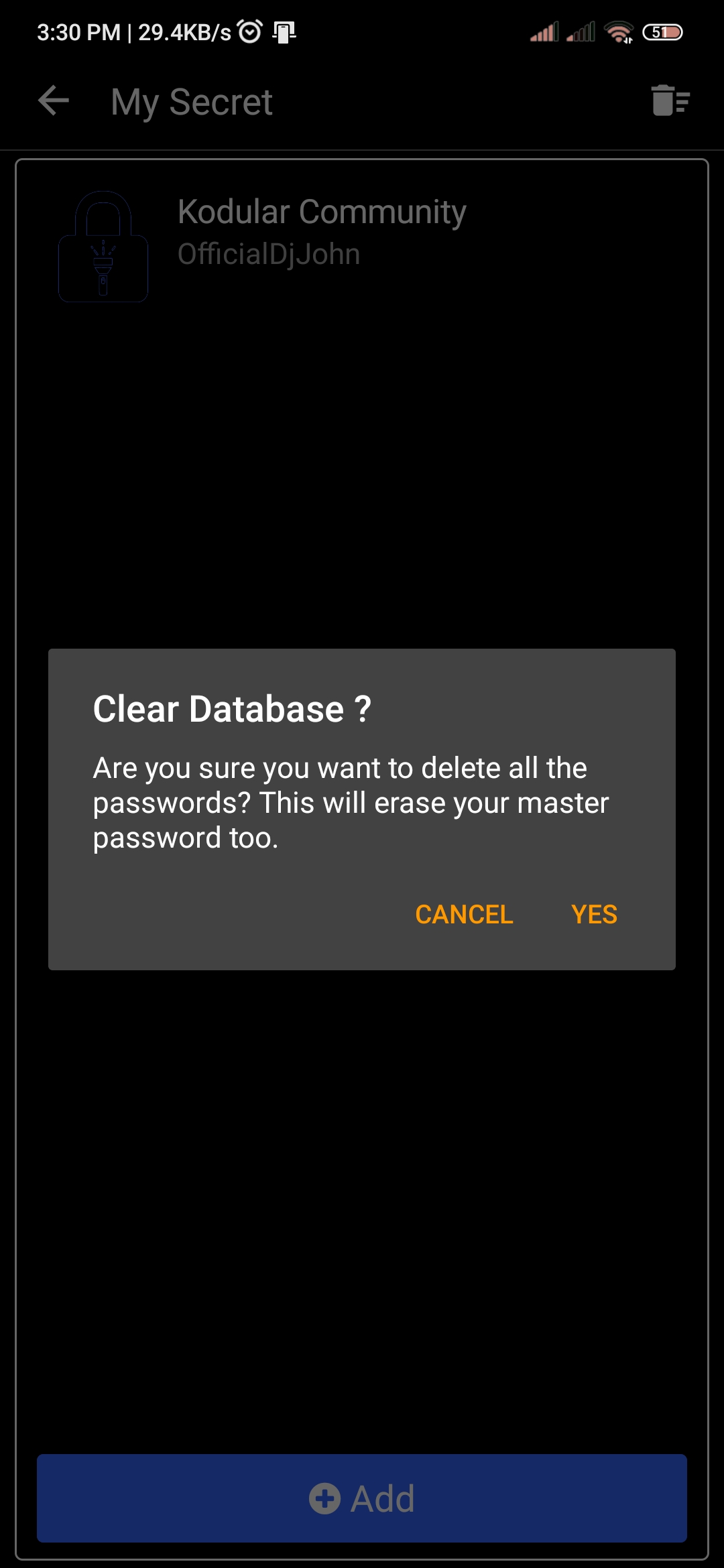This screenshot has height=1568, width=724.
Task: Open the Kodular Community password entry
Action: (x=362, y=247)
